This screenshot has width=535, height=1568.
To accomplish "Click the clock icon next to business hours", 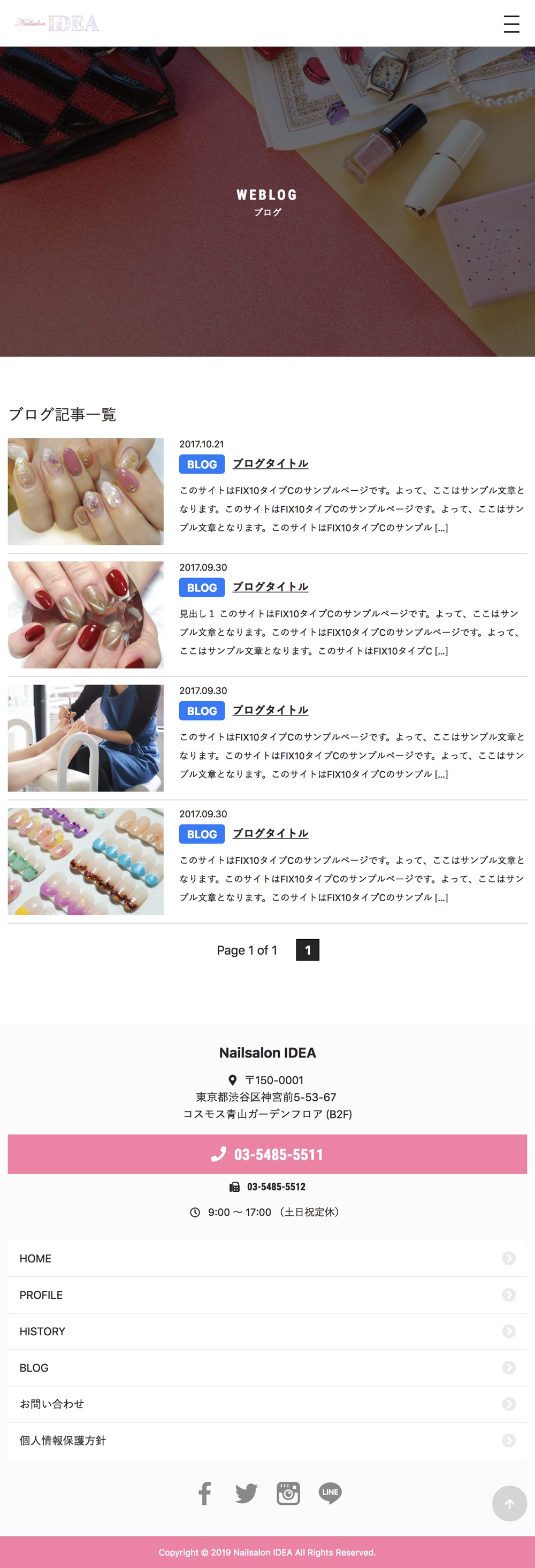I will 195,1212.
